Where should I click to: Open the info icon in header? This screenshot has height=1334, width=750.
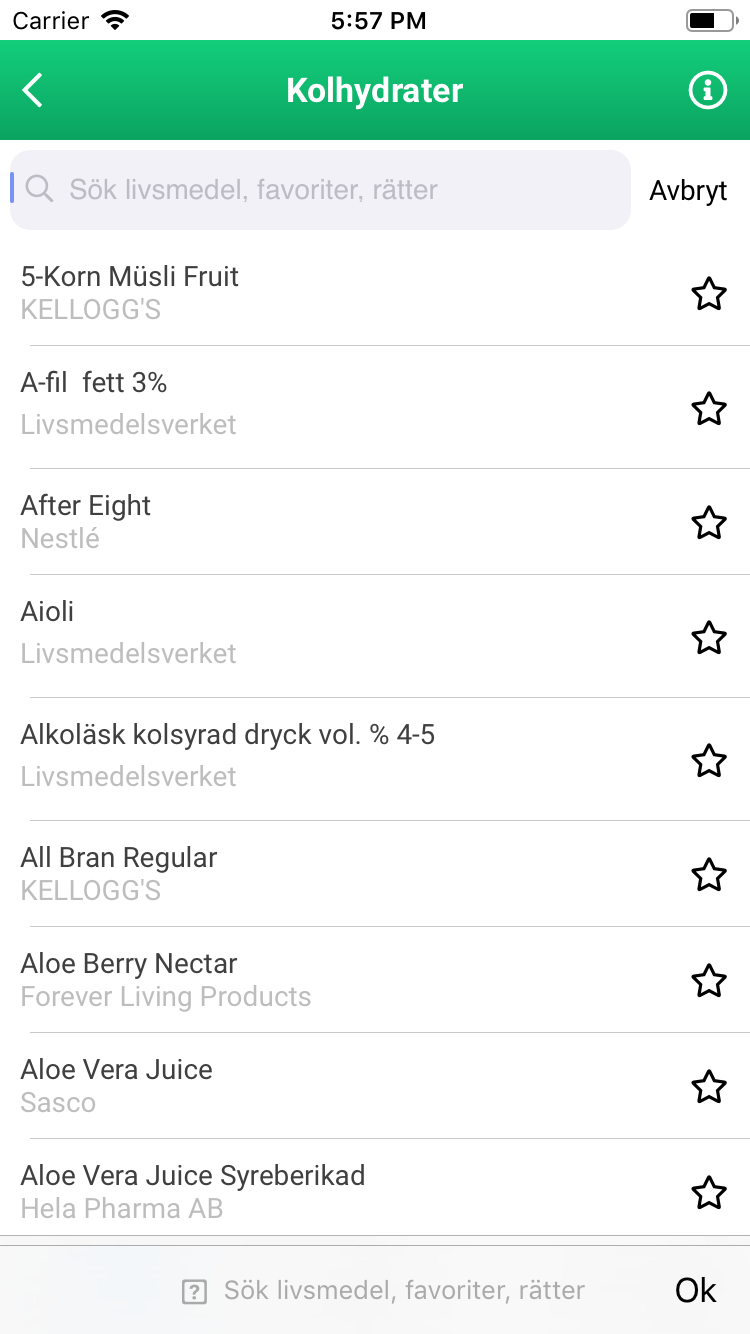(x=708, y=90)
